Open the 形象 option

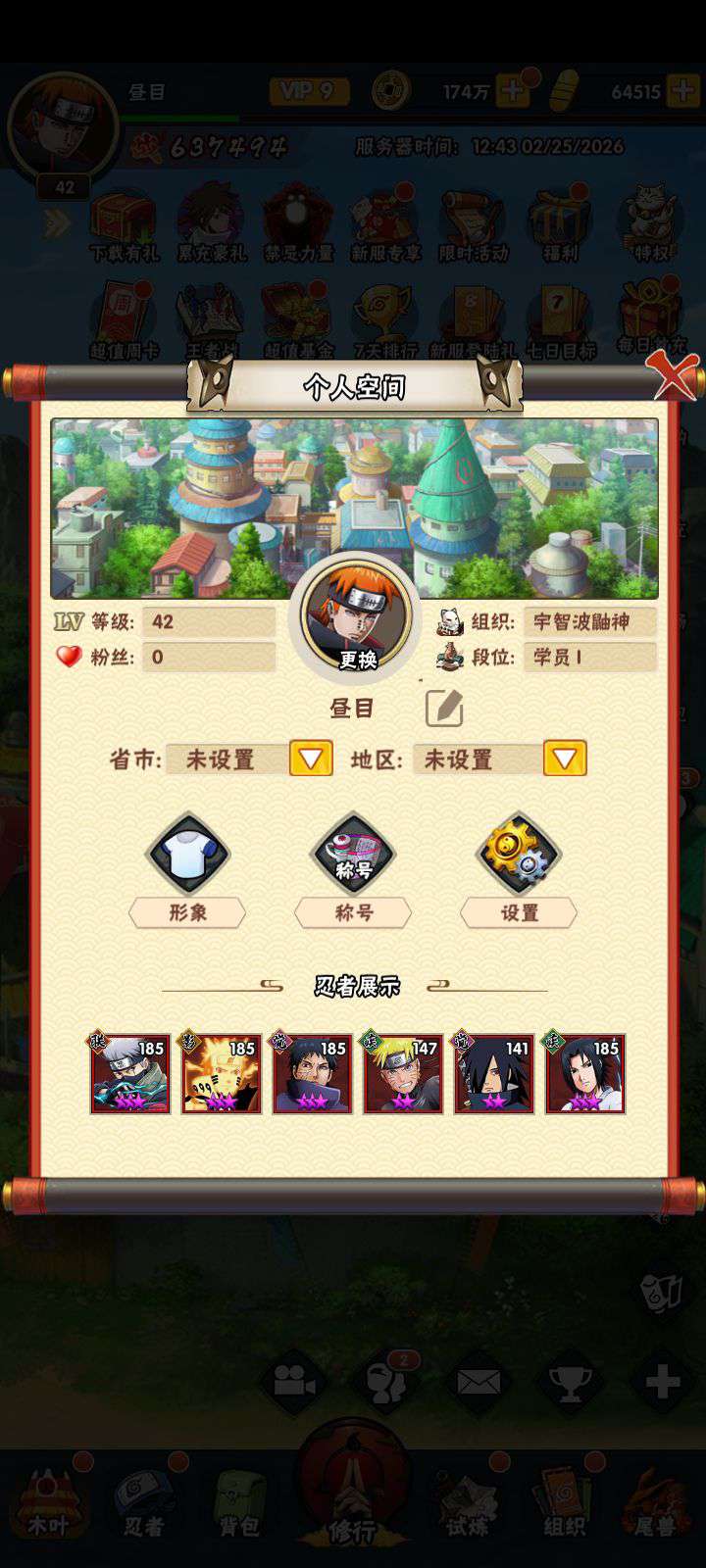[187, 868]
